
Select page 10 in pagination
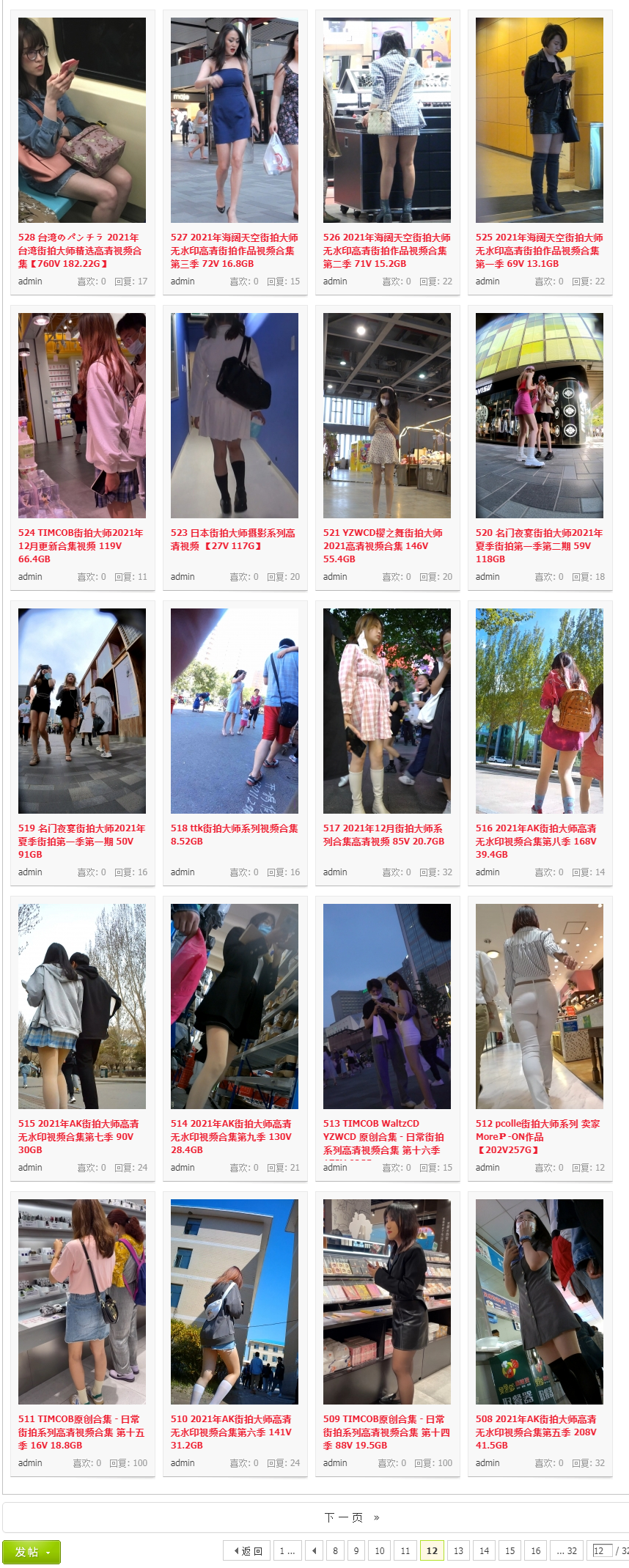click(379, 1550)
